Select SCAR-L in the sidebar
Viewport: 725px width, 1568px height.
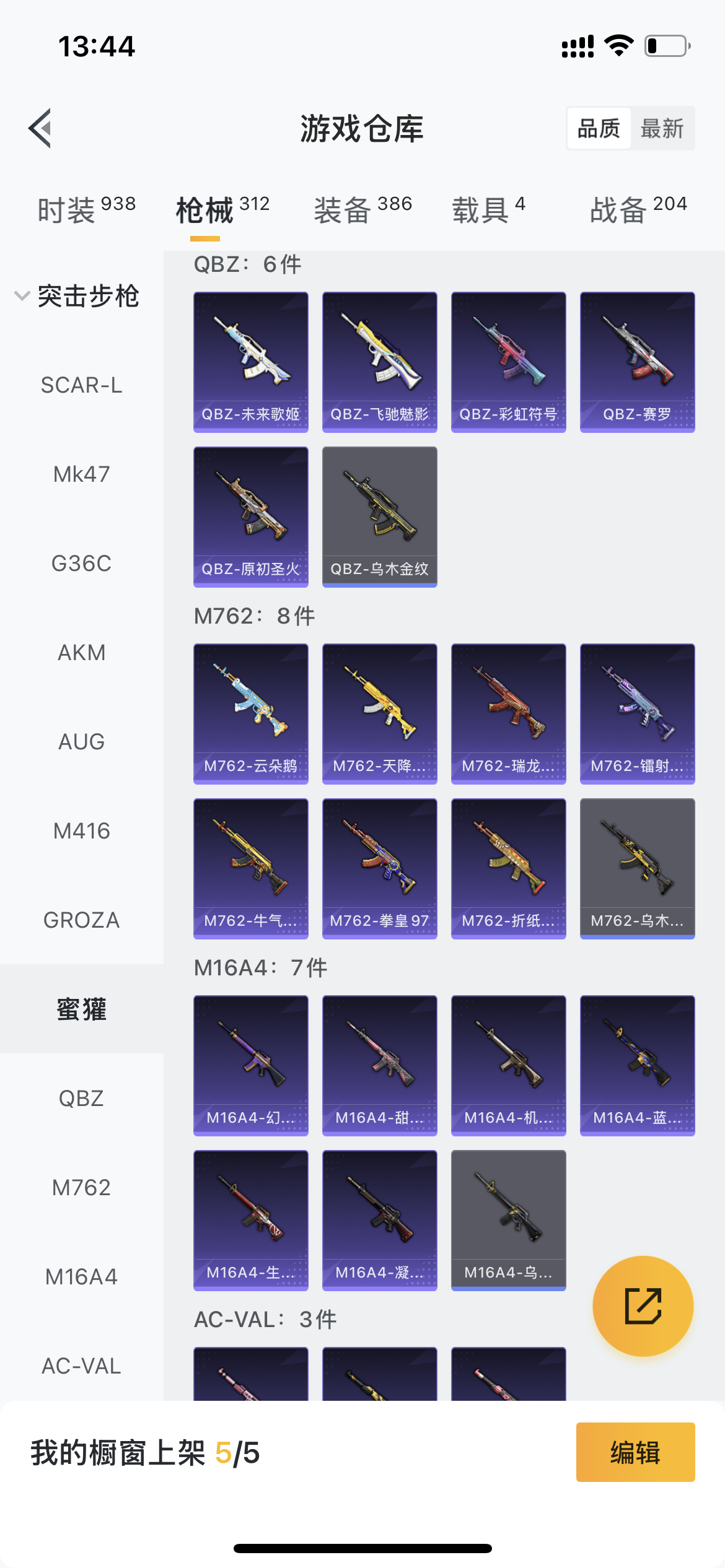(81, 385)
